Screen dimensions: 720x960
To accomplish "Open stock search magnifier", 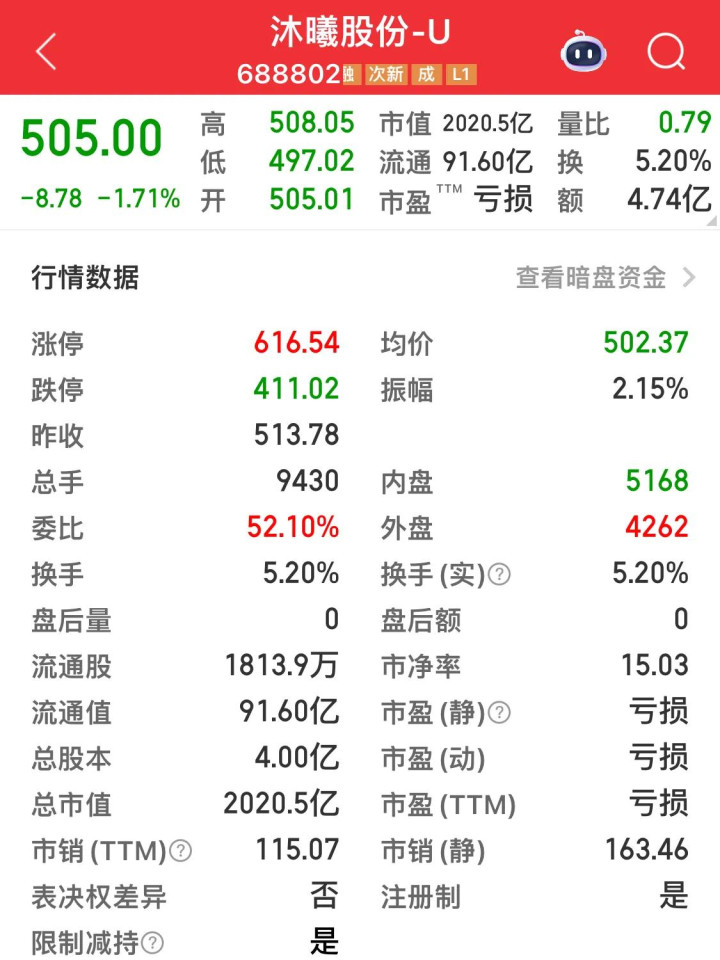I will click(665, 51).
